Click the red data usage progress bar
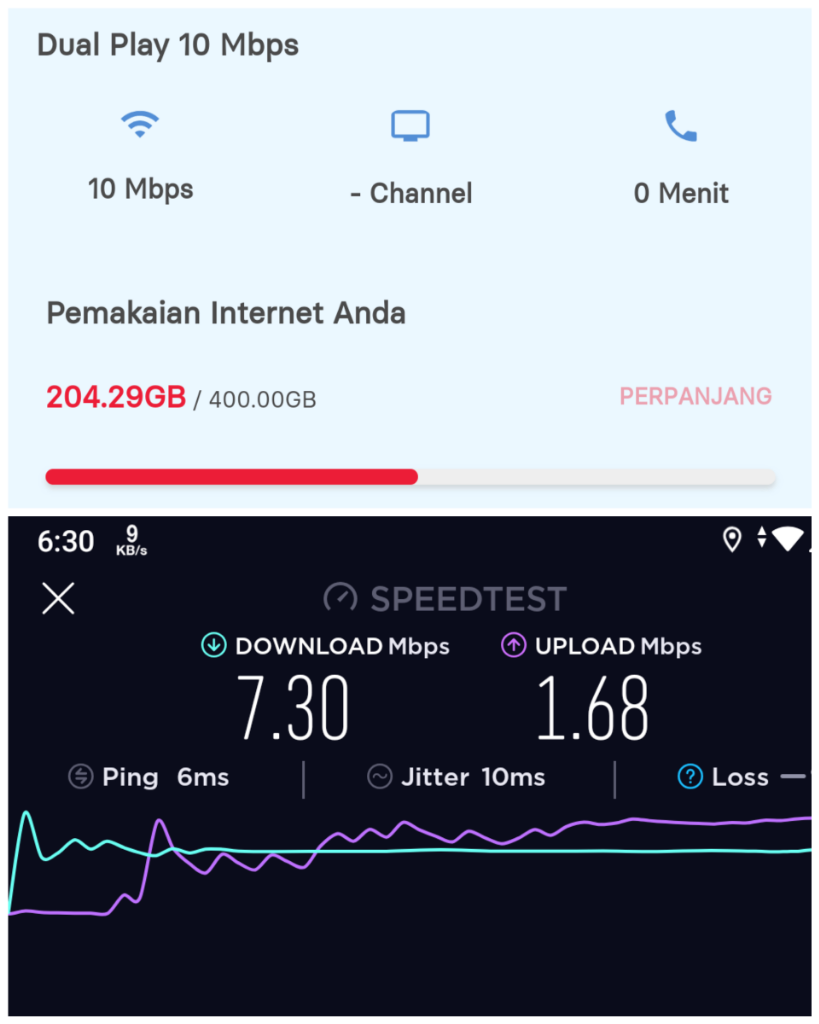Screen dimensions: 819x1024 (x=230, y=476)
